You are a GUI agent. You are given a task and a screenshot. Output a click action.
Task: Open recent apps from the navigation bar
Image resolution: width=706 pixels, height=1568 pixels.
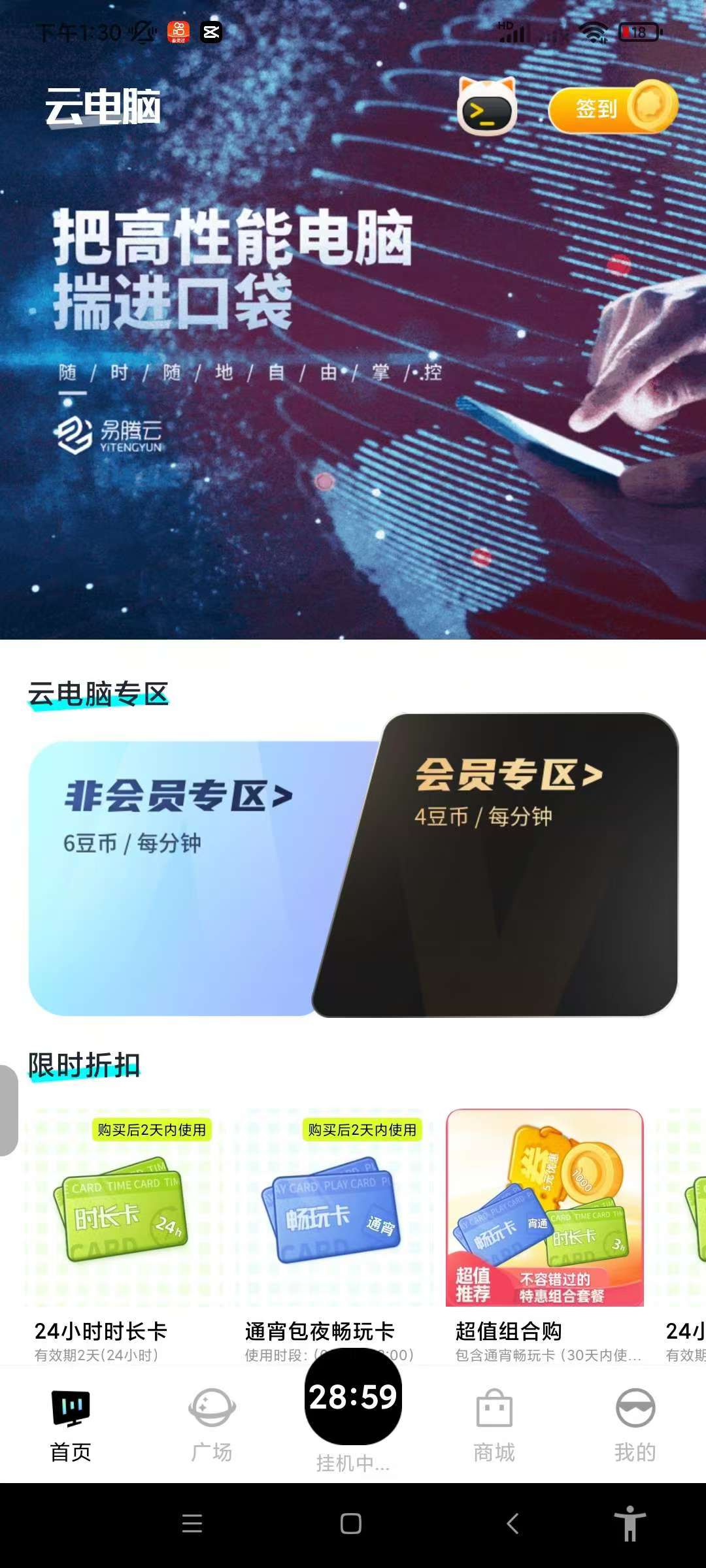(192, 1524)
